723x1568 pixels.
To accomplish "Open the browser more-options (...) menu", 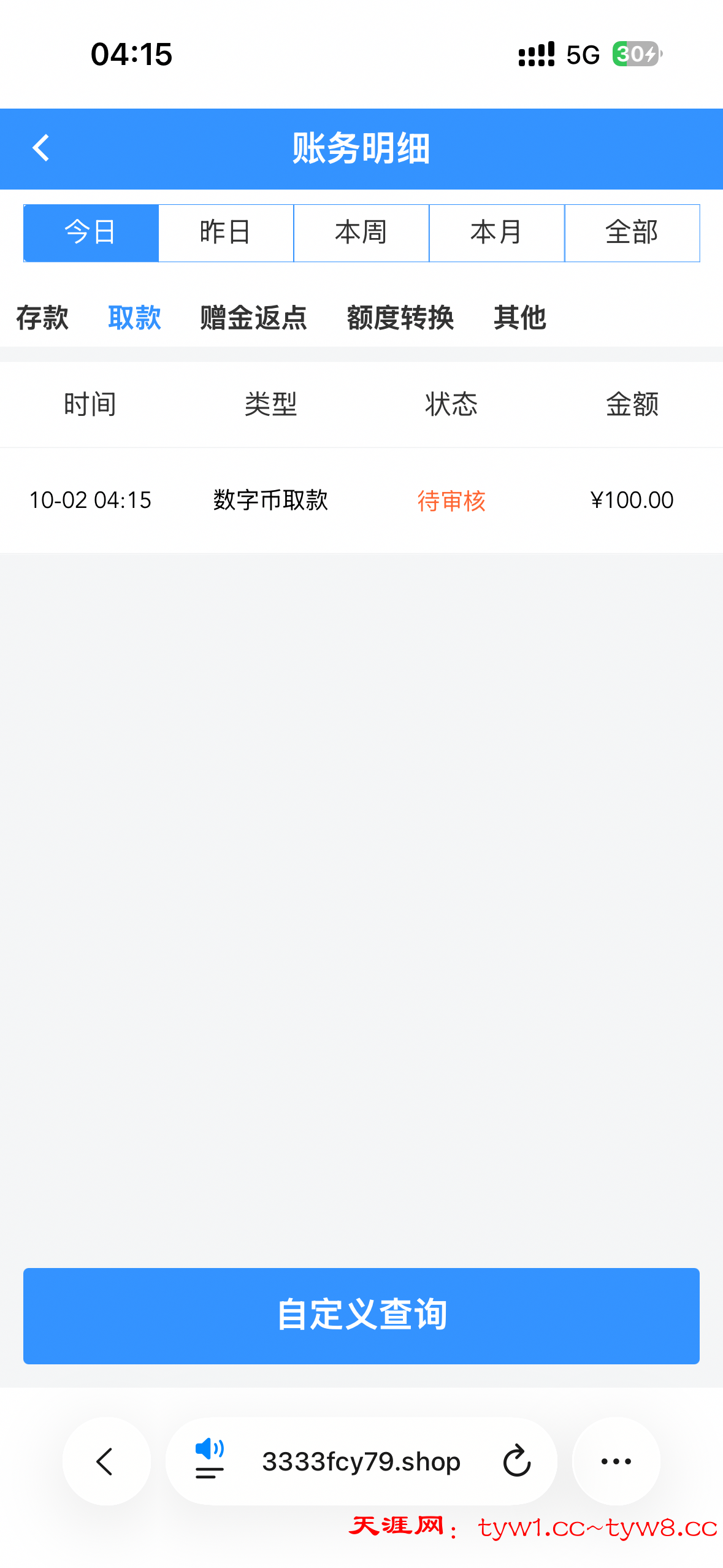I will coord(616,1461).
